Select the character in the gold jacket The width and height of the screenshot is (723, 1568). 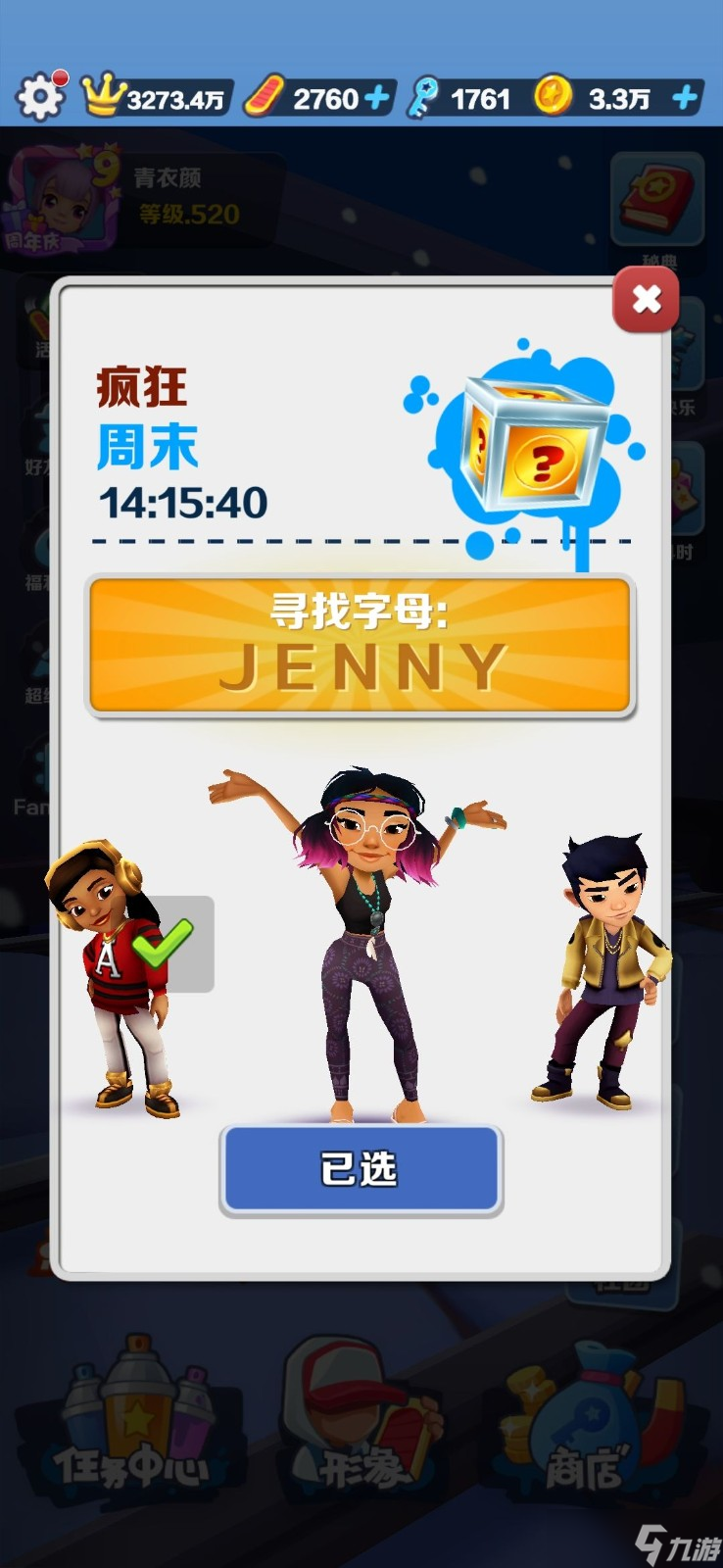601,970
